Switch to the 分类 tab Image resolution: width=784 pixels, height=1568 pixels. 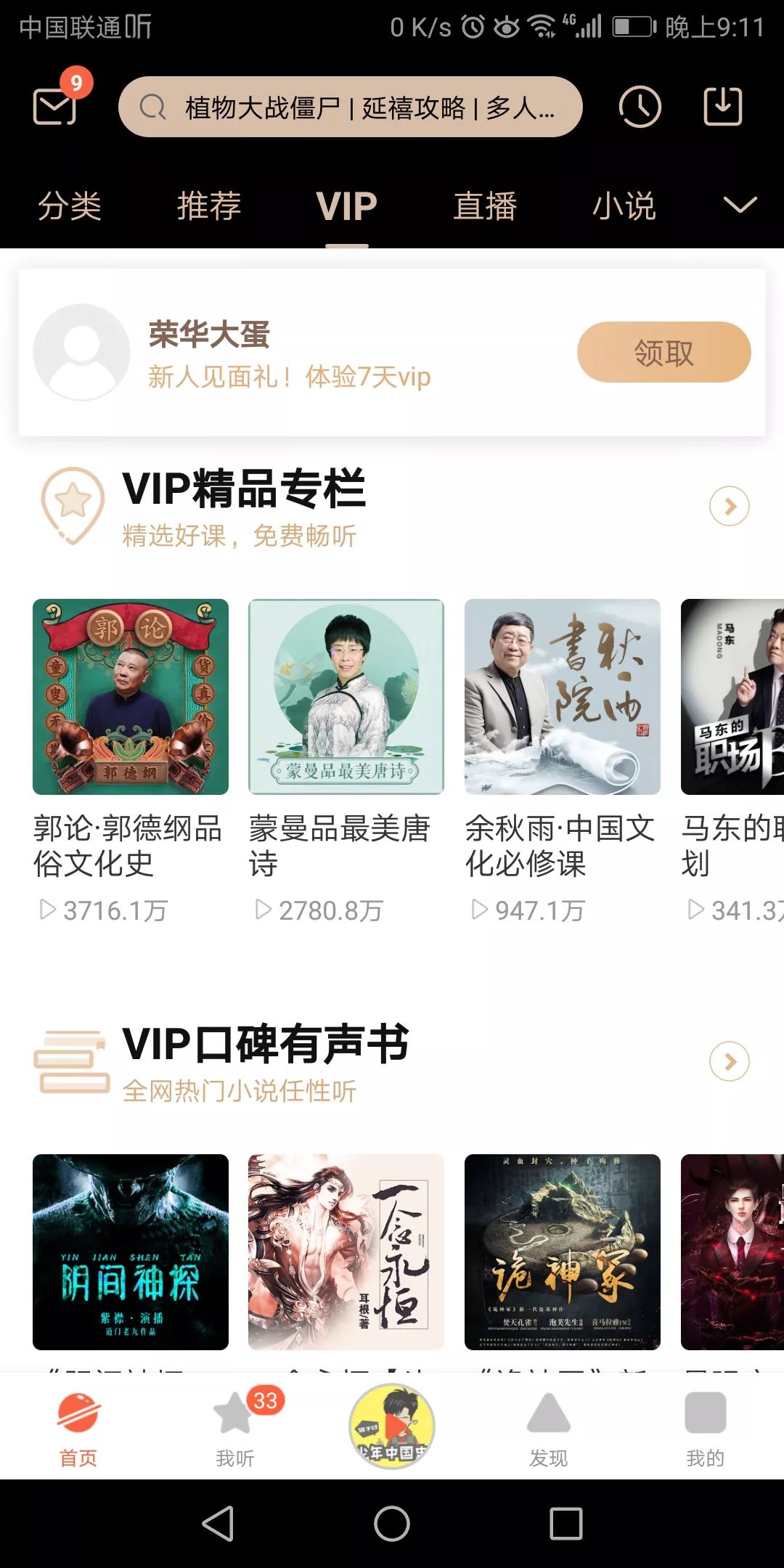click(70, 206)
